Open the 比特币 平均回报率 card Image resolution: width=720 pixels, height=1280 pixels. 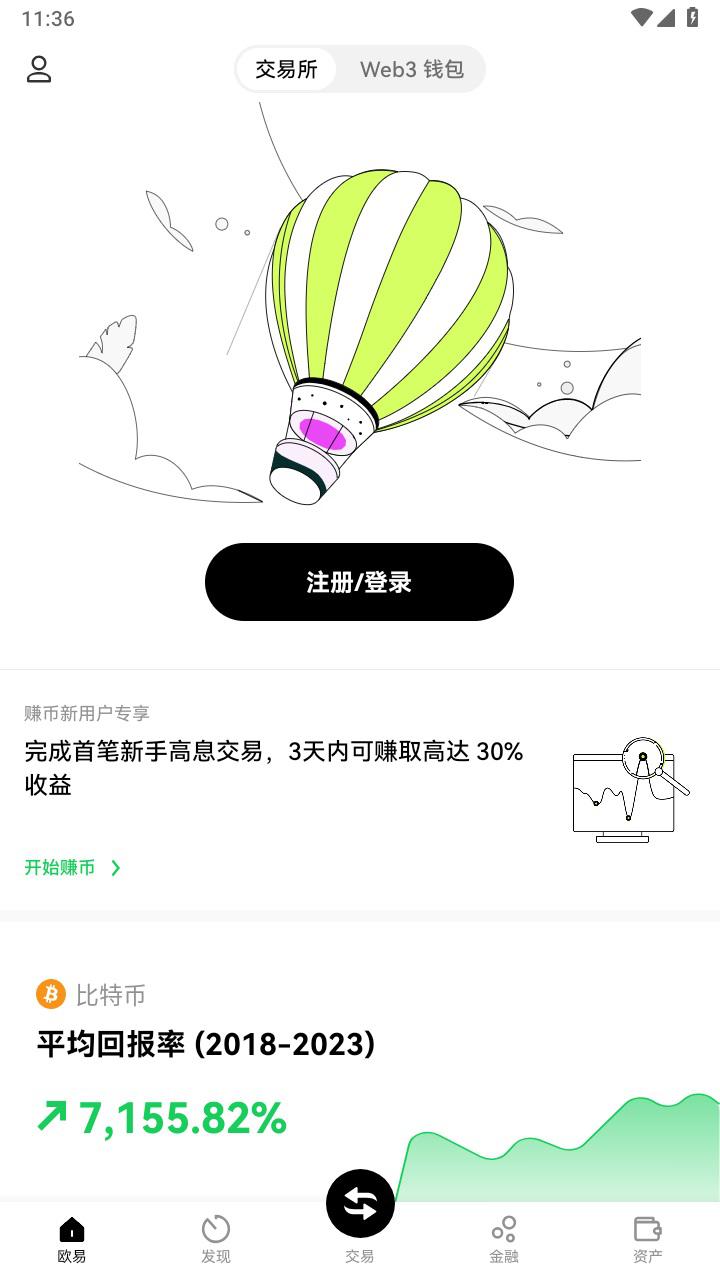pyautogui.click(x=360, y=1062)
